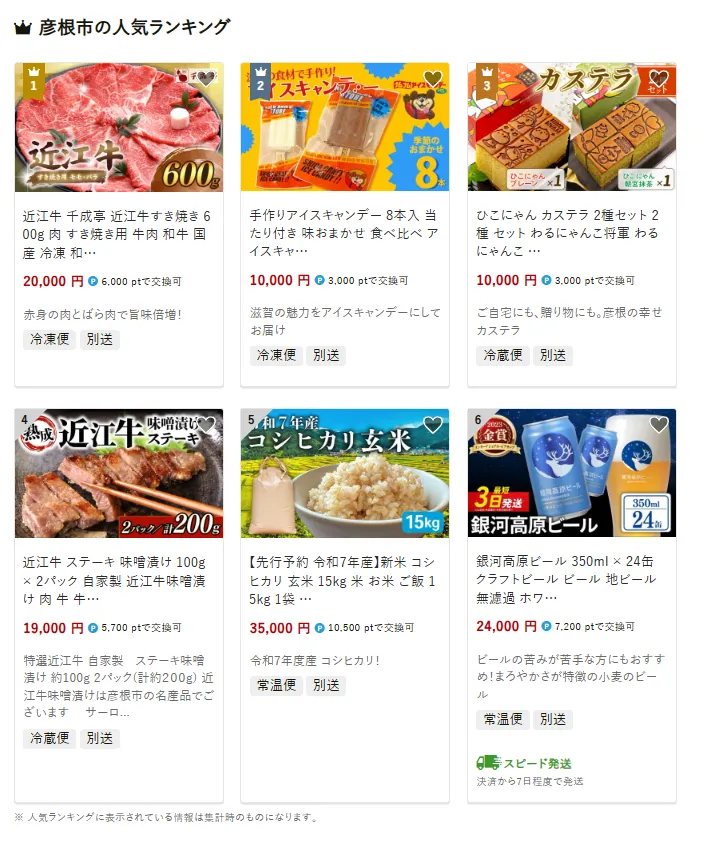
Task: Favorite the 近江牛 すき焼き 600g item
Action: 205,79
